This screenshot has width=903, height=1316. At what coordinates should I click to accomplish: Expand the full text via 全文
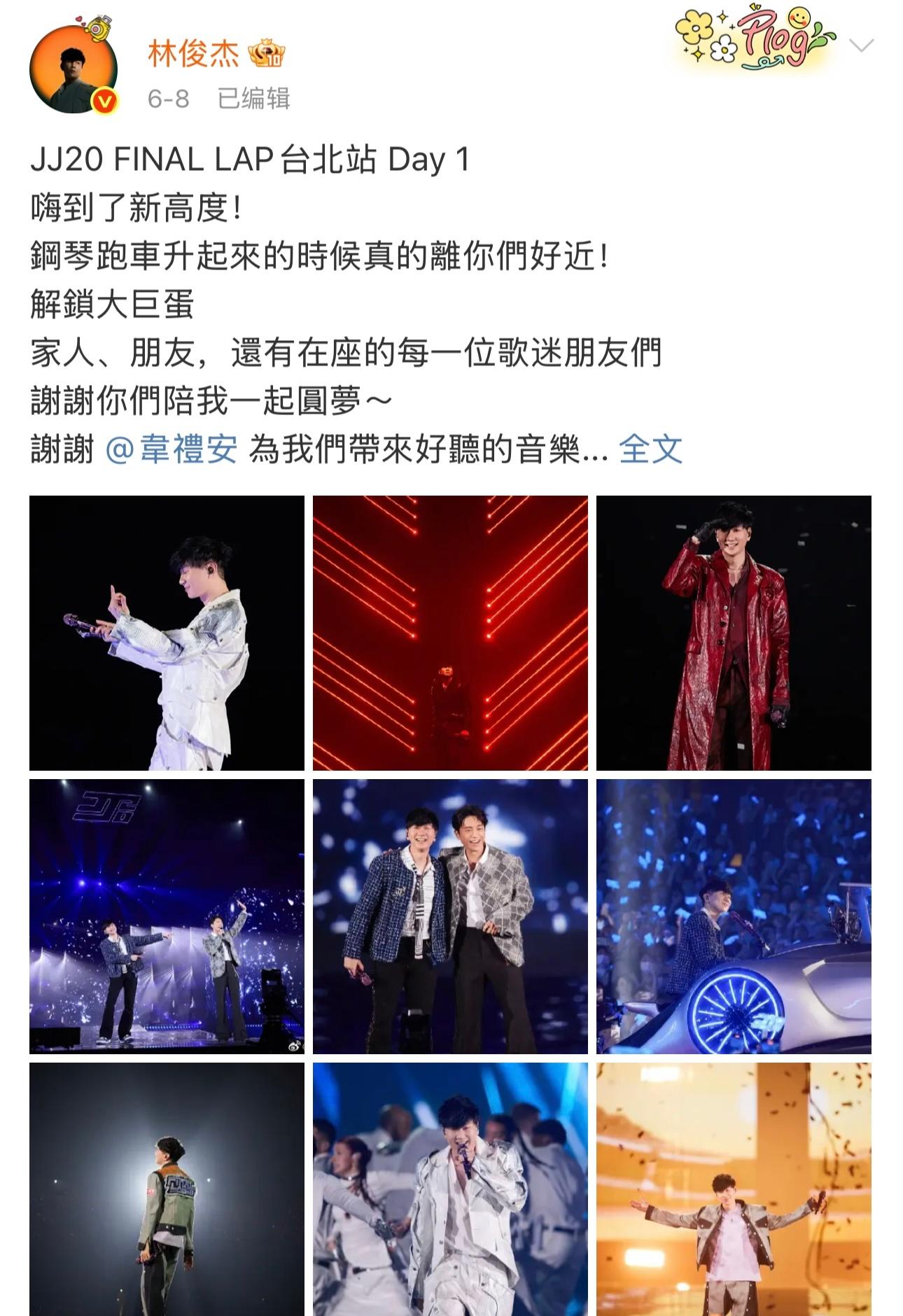pos(650,449)
